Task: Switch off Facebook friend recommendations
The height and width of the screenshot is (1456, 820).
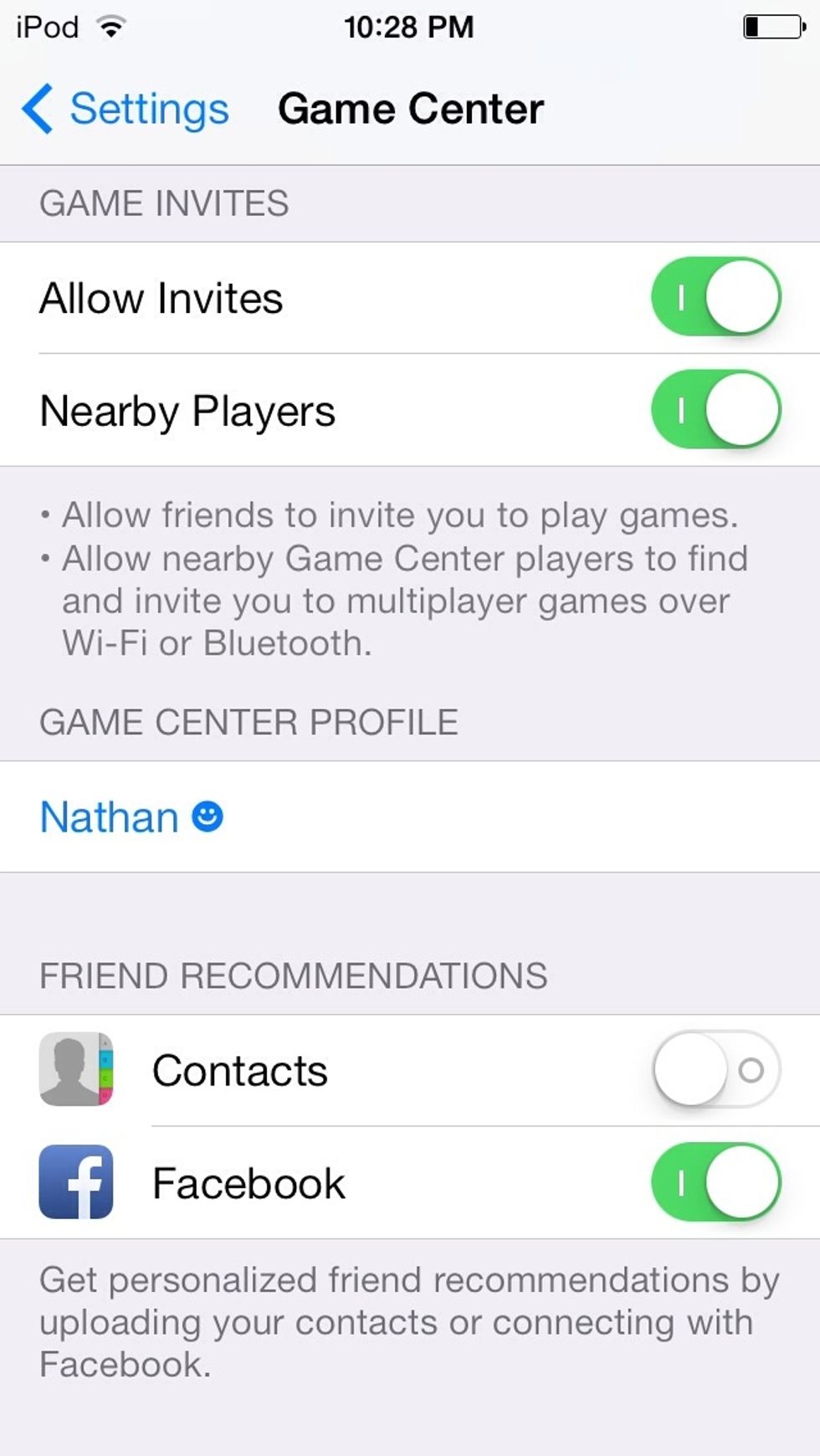Action: 715,1182
